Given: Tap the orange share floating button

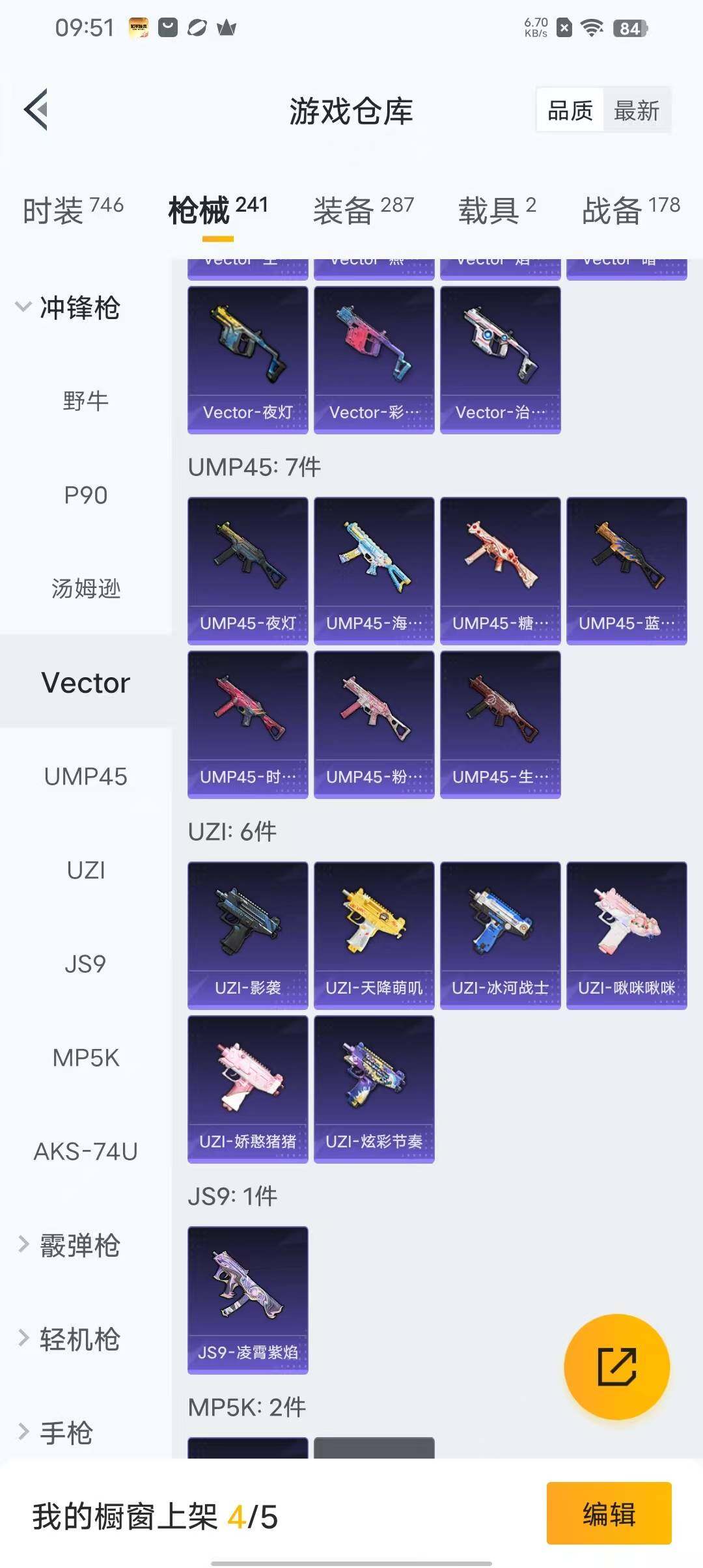Looking at the screenshot, I should tap(616, 1367).
